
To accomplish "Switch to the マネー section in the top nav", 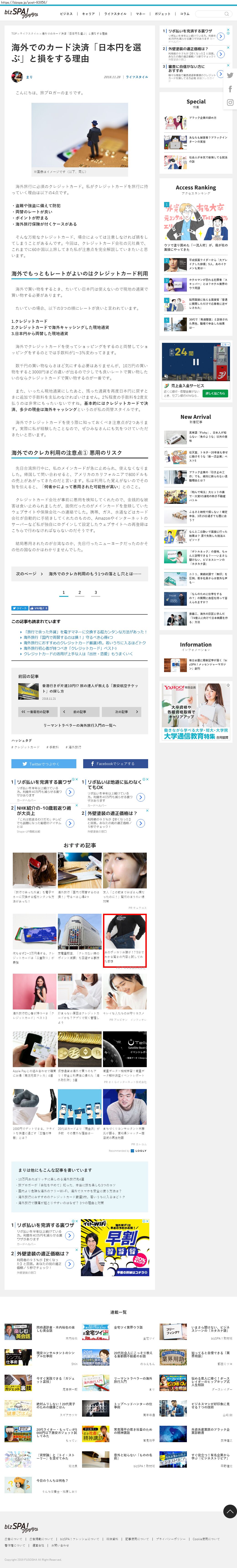I will [x=140, y=13].
